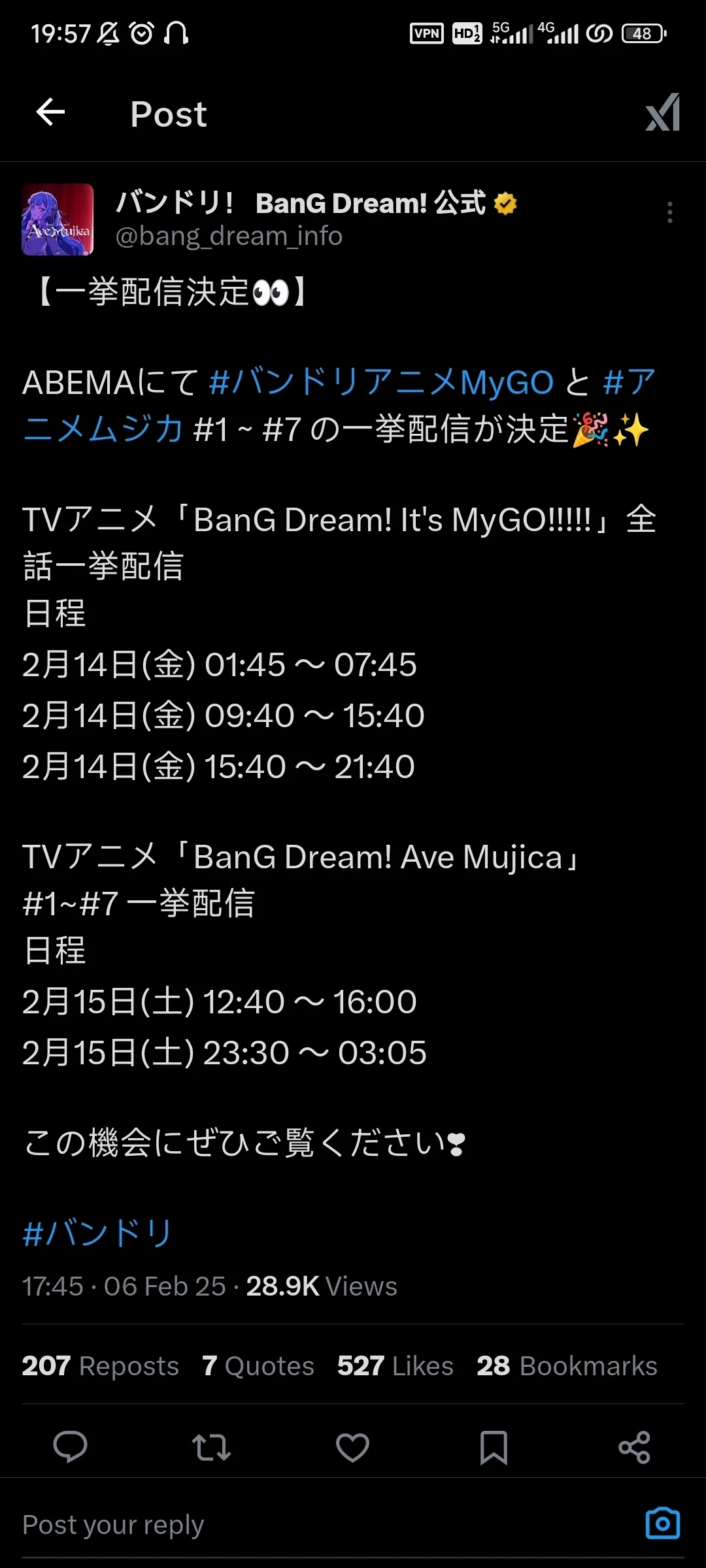The image size is (706, 1568).
Task: Go back from the Post screen
Action: (50, 112)
